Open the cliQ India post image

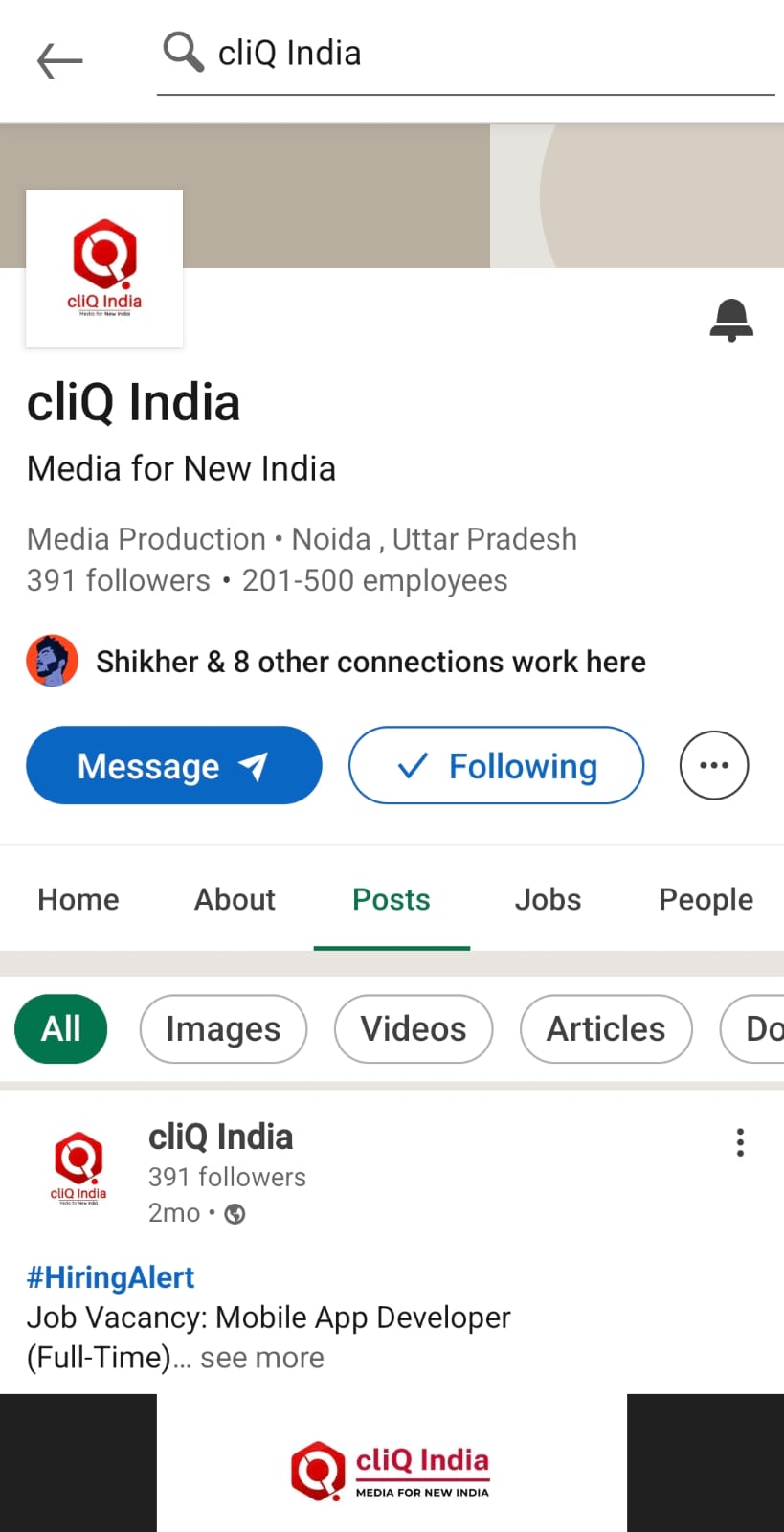pyautogui.click(x=392, y=1465)
